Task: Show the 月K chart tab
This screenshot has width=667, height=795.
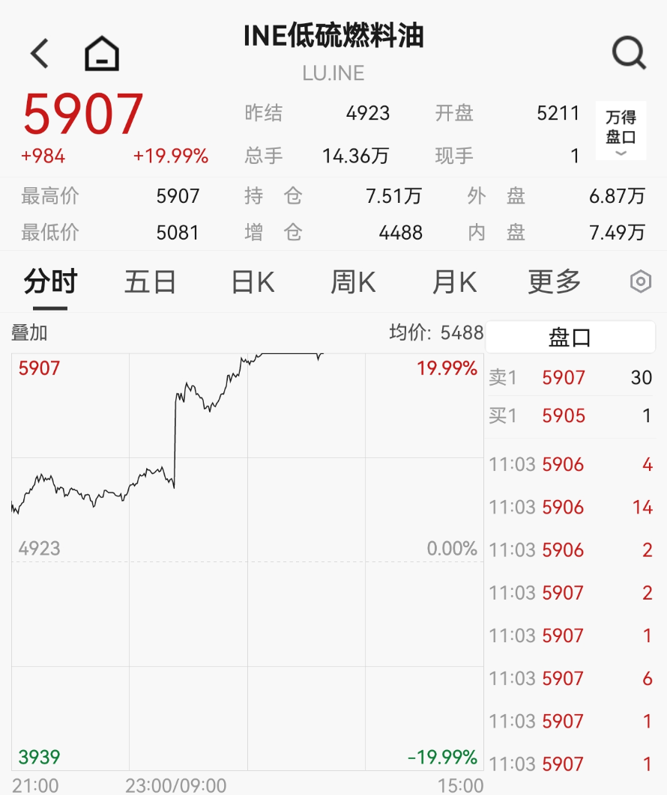Action: pos(453,282)
